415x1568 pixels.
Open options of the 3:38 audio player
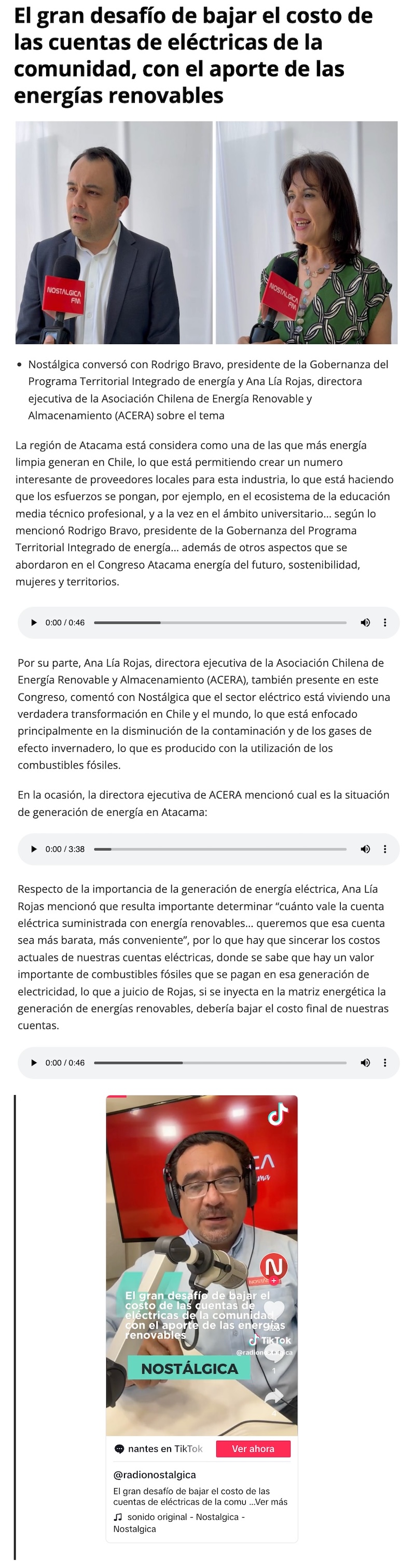coord(384,849)
